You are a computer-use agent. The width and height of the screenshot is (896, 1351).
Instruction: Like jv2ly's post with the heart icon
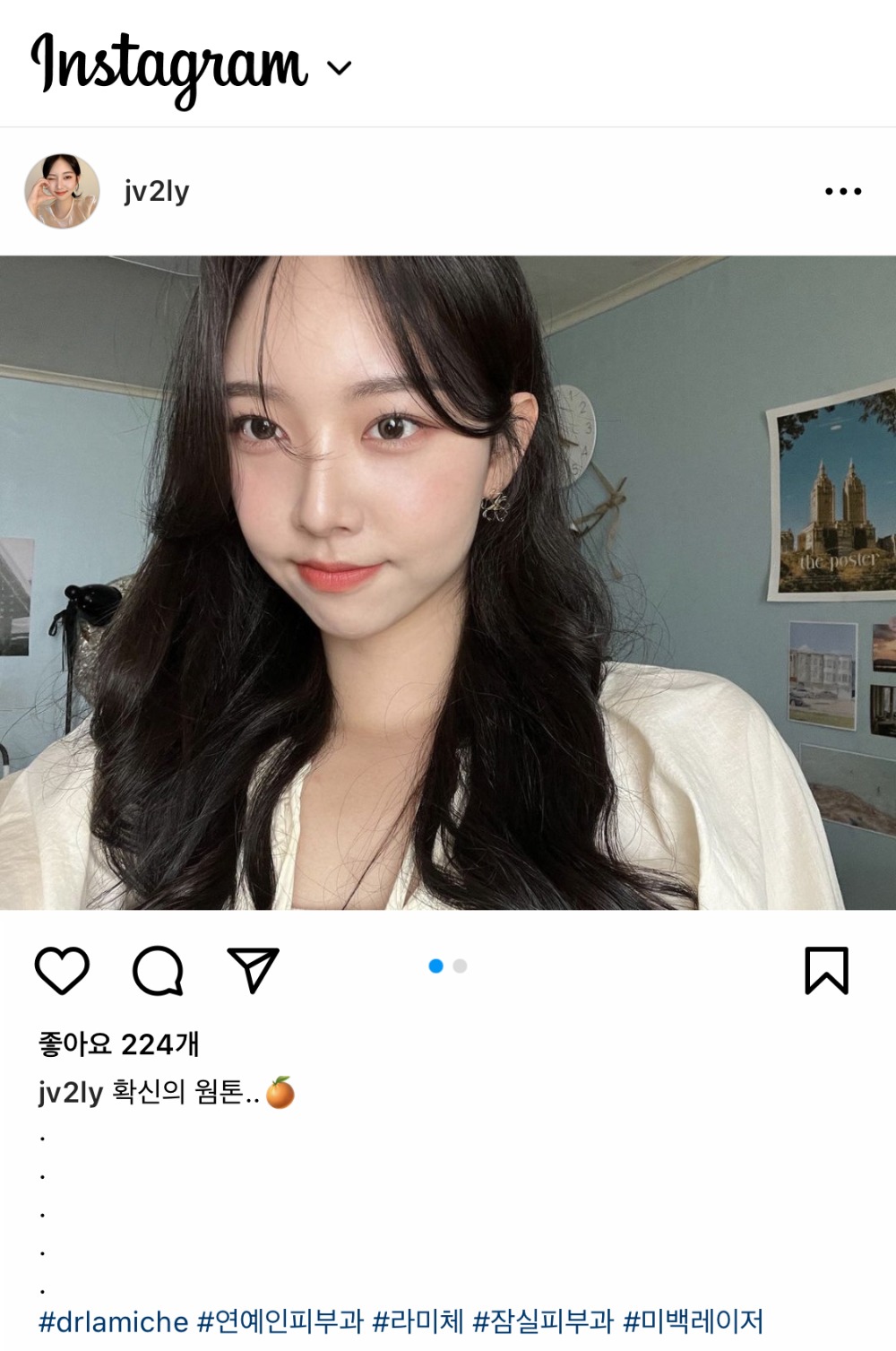click(x=62, y=970)
